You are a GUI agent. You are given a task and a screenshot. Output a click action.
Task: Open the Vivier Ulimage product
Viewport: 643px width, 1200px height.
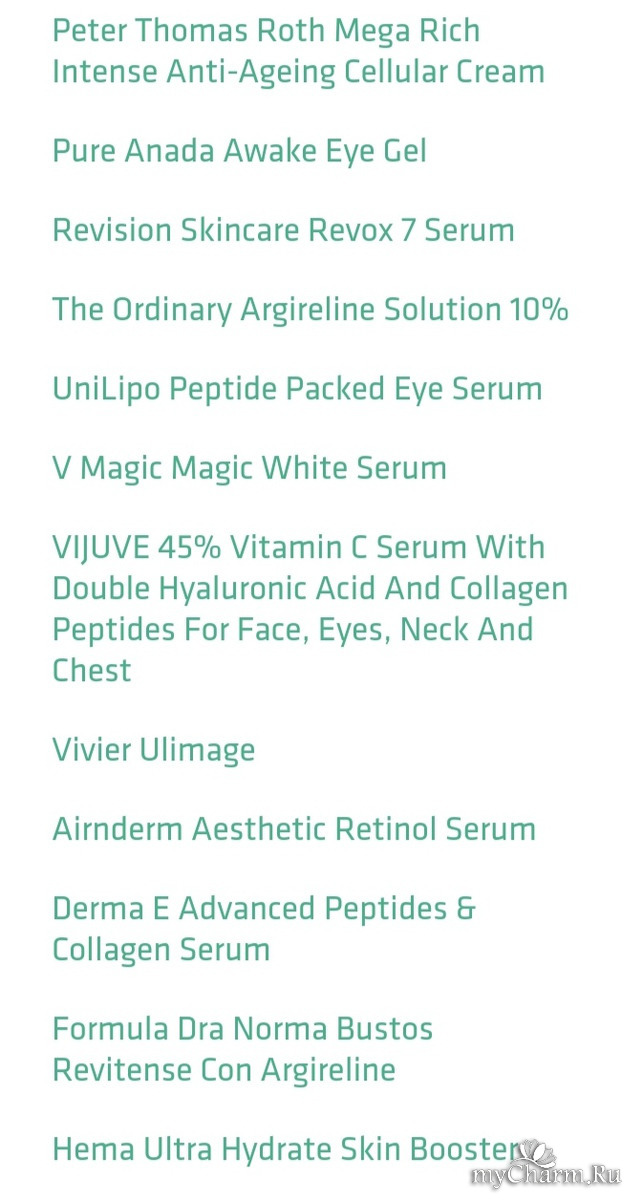(x=153, y=750)
